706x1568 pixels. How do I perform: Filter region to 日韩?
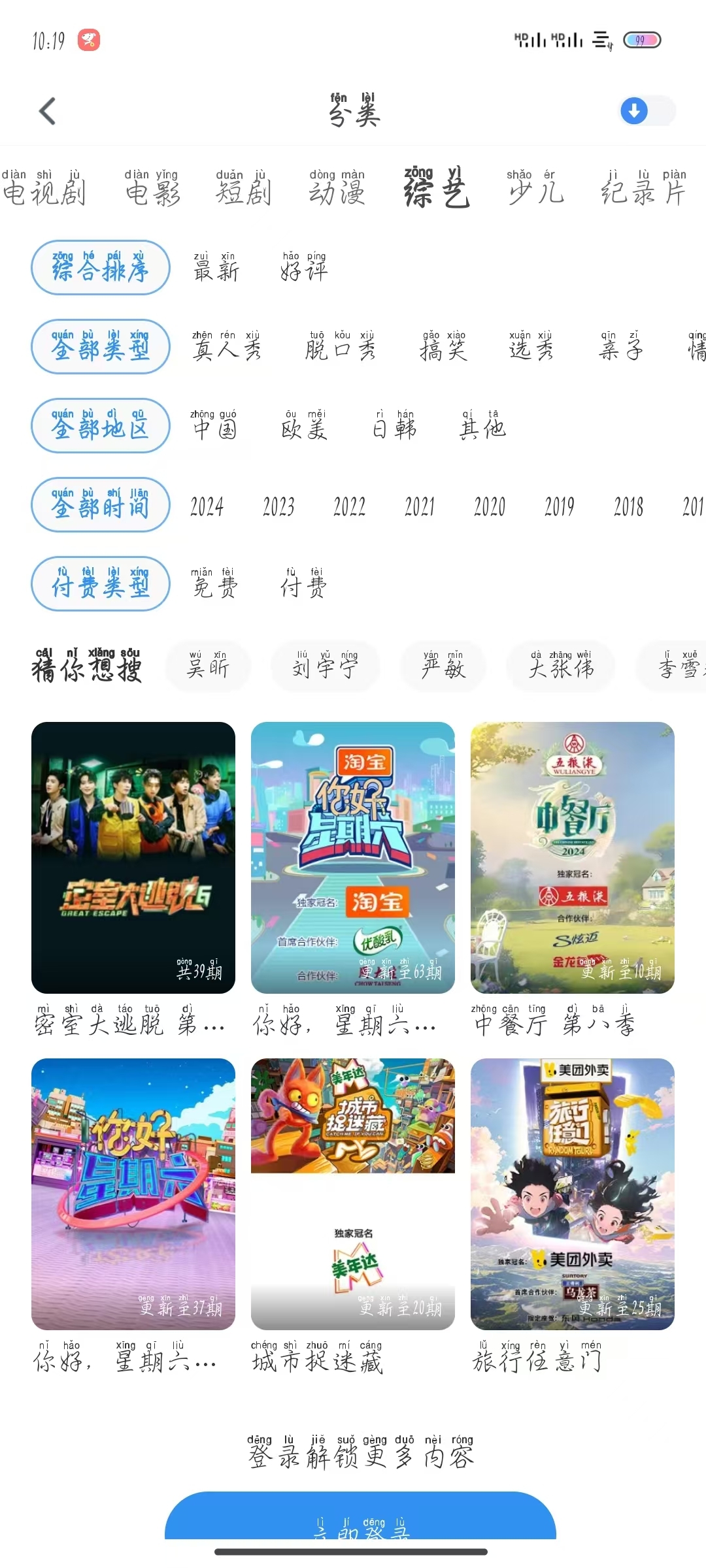[394, 426]
